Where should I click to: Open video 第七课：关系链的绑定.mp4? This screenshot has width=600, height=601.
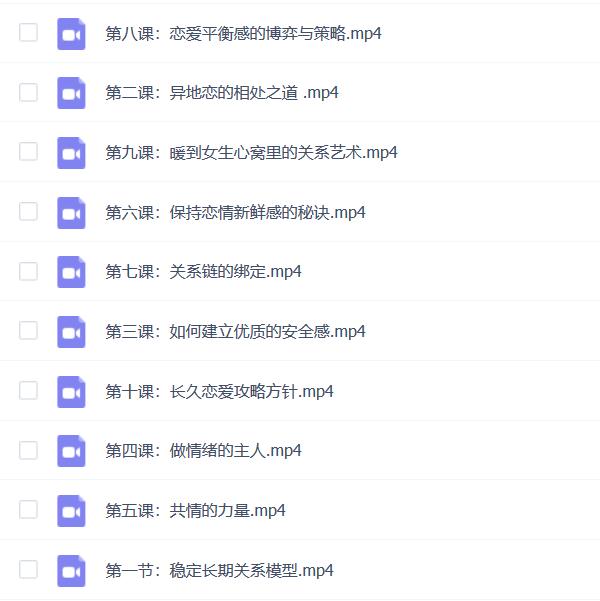[203, 271]
